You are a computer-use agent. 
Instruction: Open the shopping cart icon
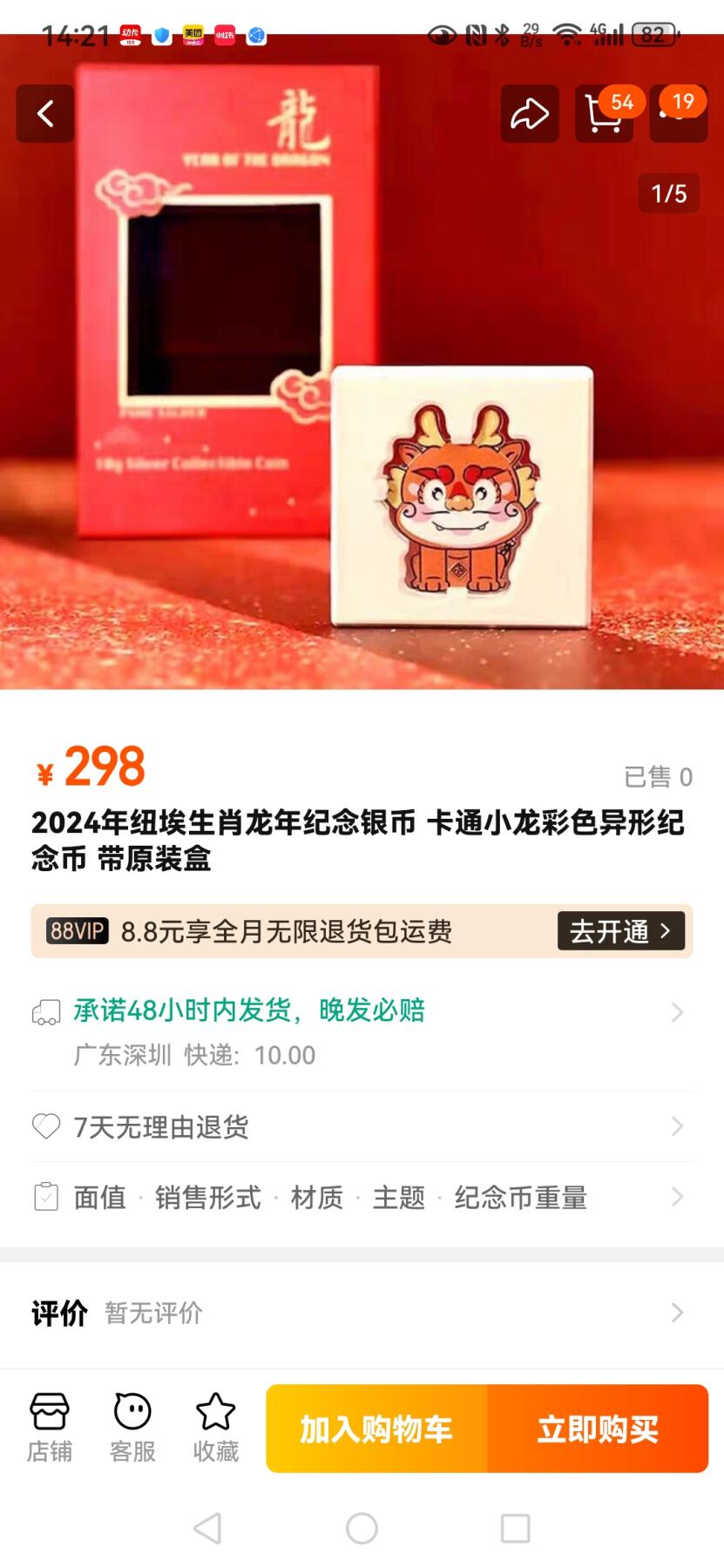tap(604, 114)
